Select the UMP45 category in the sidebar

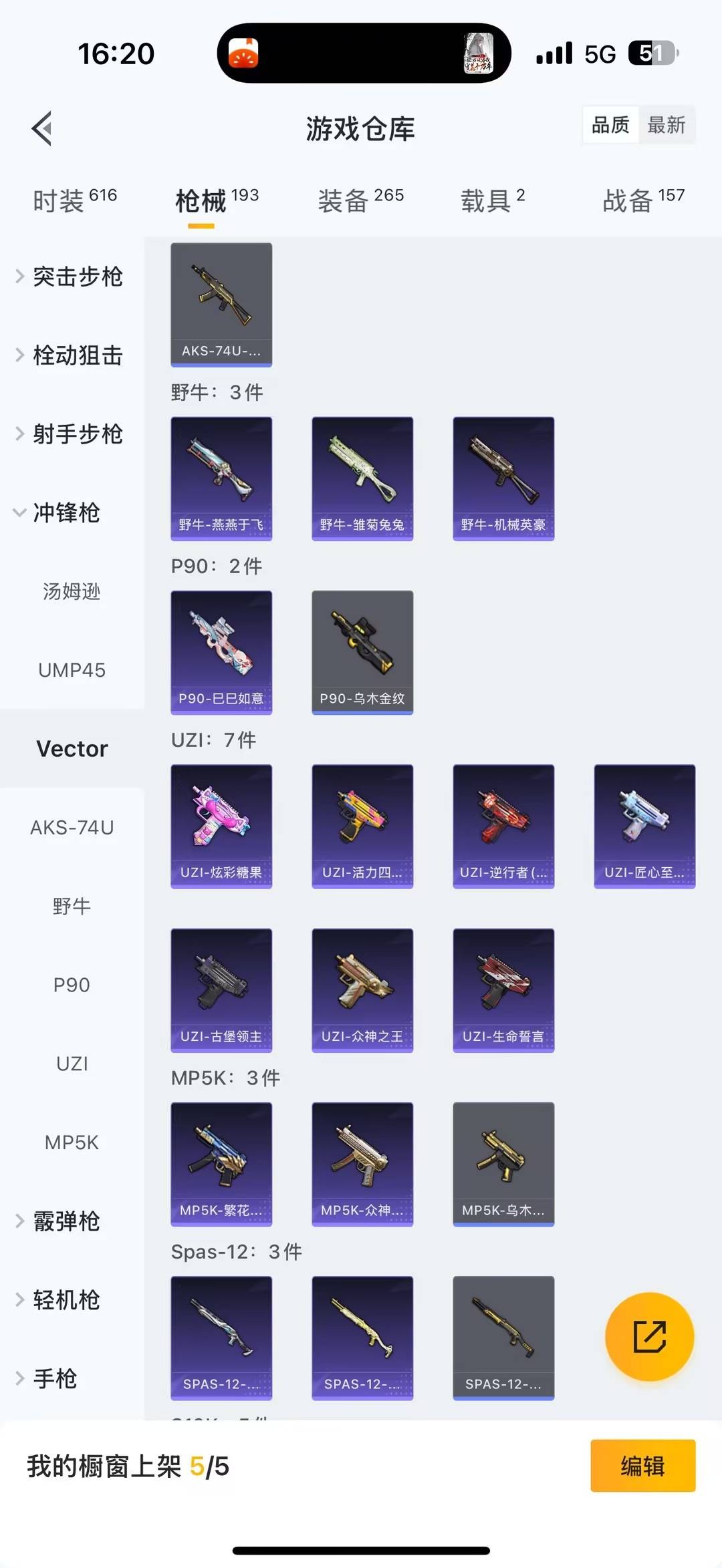point(72,670)
